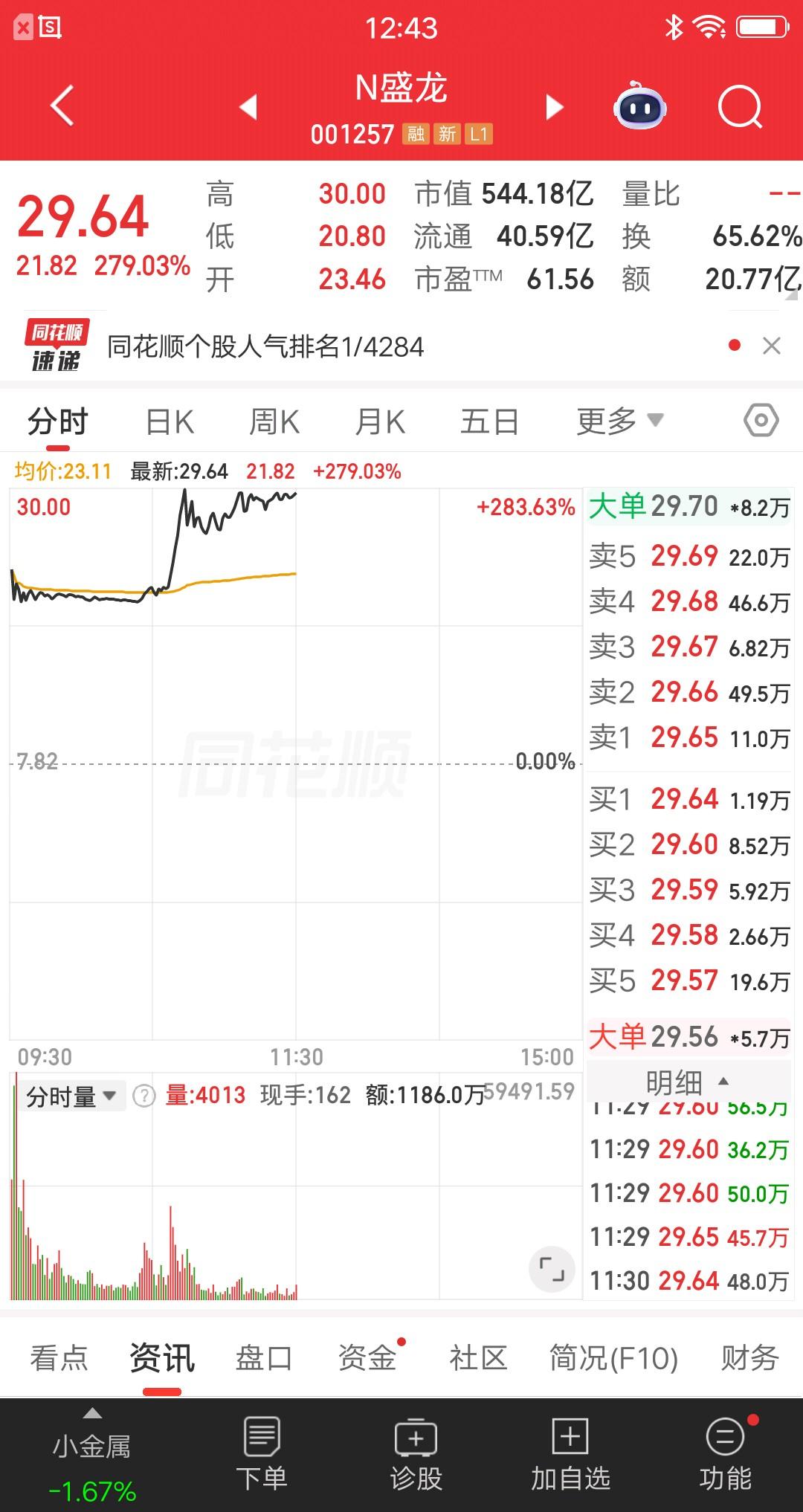Open 同花顺个股人气排名 ranking details
803x1512 pixels.
pyautogui.click(x=264, y=346)
